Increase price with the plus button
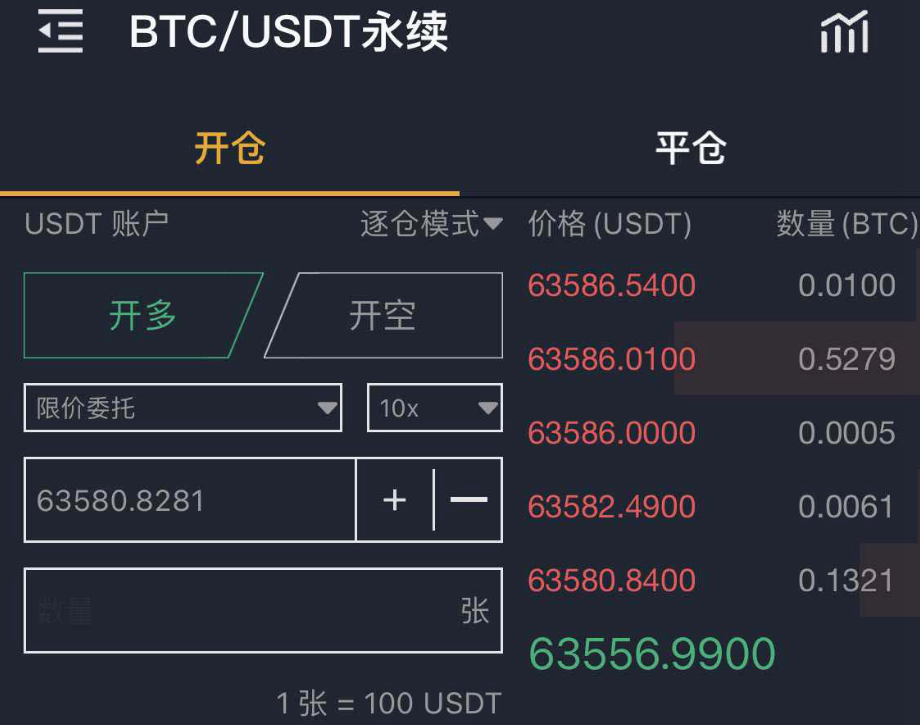Image resolution: width=920 pixels, height=725 pixels. coord(394,500)
